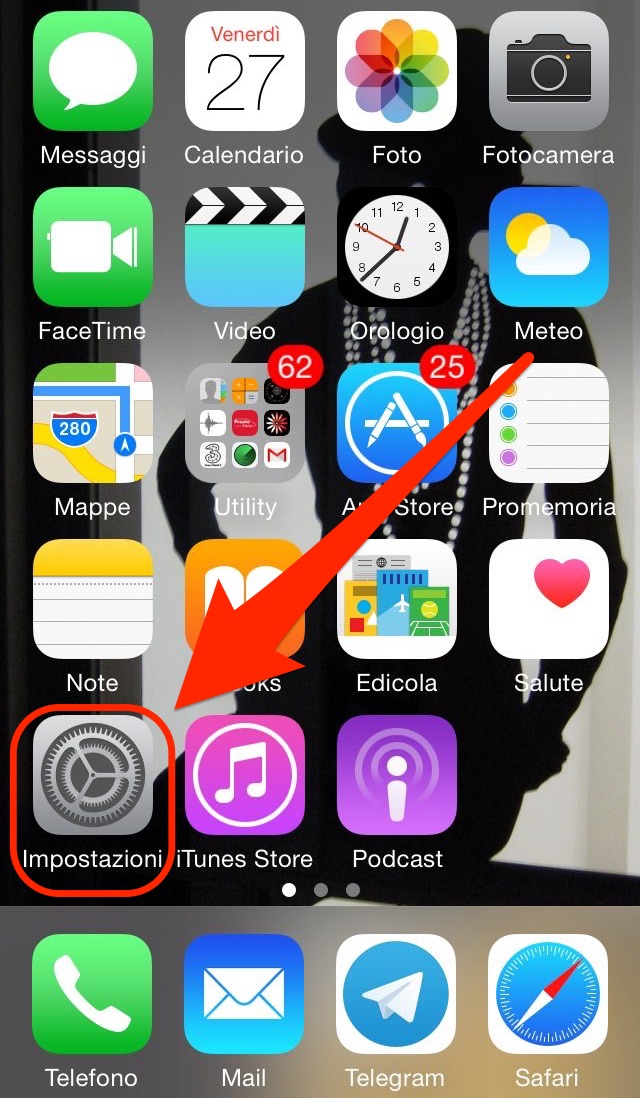Open Promemoria reminders
The width and height of the screenshot is (640, 1098).
point(548,422)
